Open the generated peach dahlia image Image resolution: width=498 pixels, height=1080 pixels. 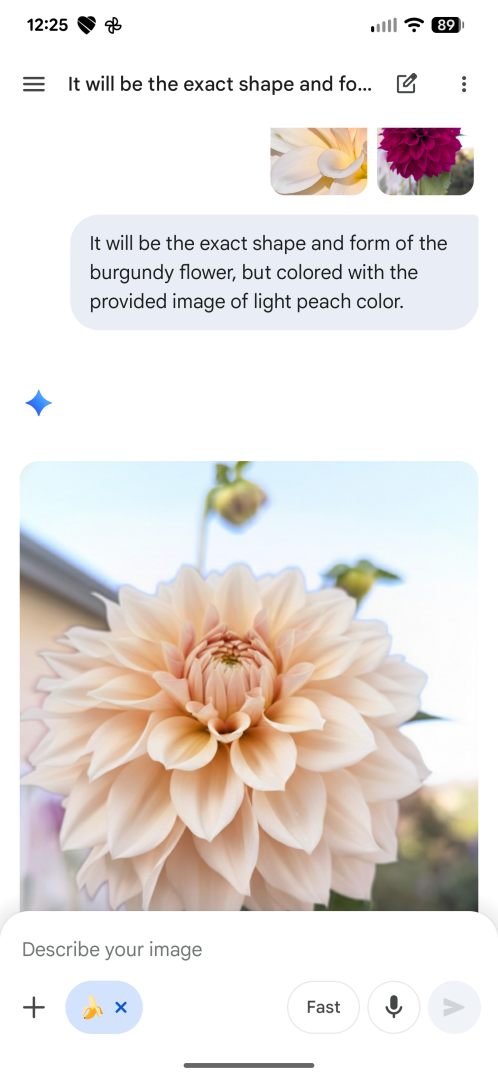[249, 686]
